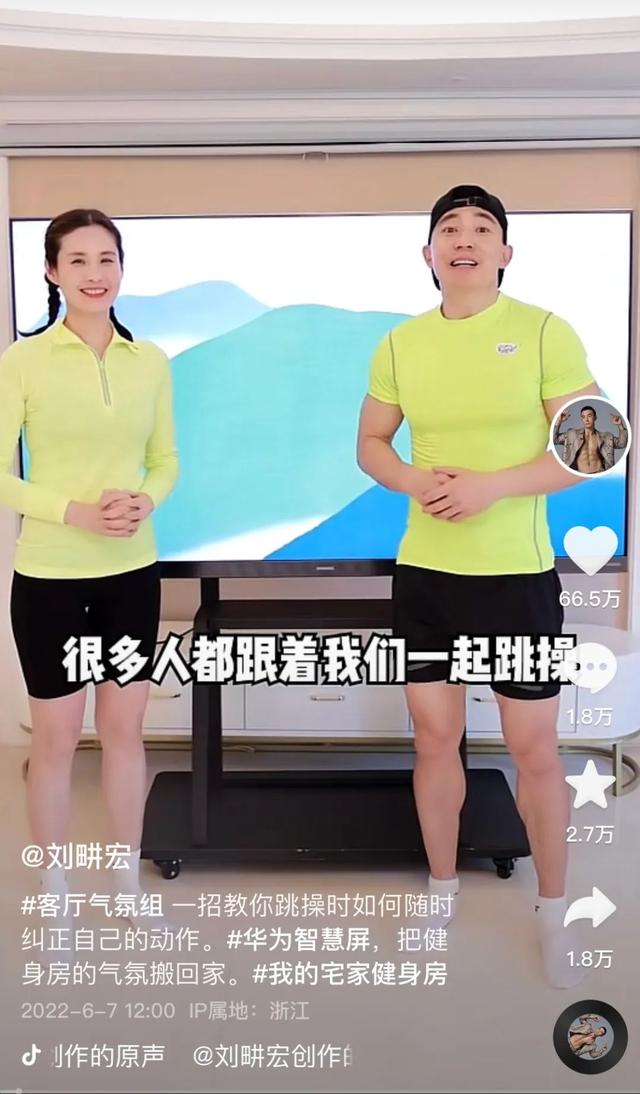Share this video with the arrow icon
The height and width of the screenshot is (1094, 640).
(590, 908)
